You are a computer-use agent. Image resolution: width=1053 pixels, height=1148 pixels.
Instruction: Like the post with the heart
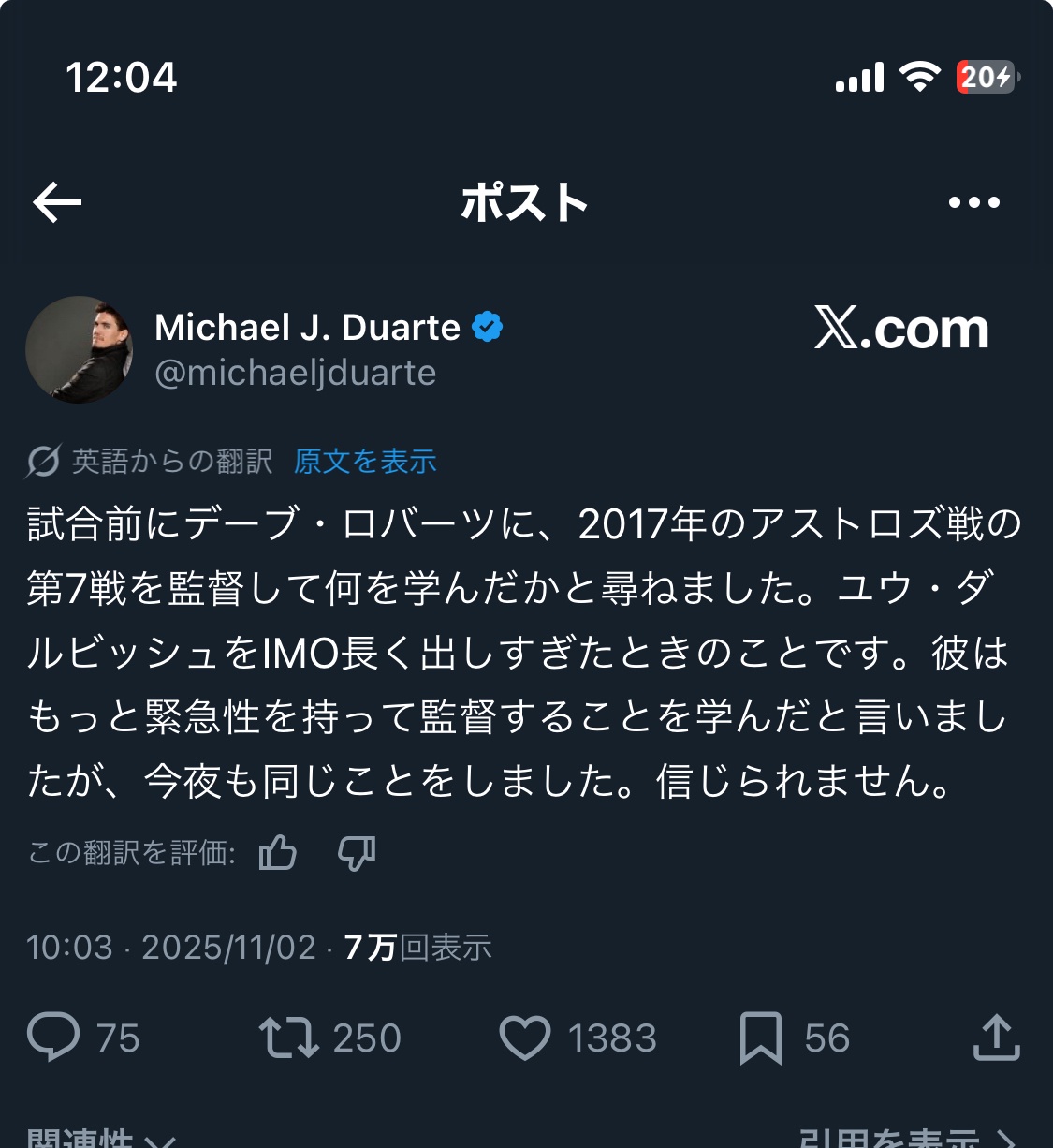(x=525, y=1038)
